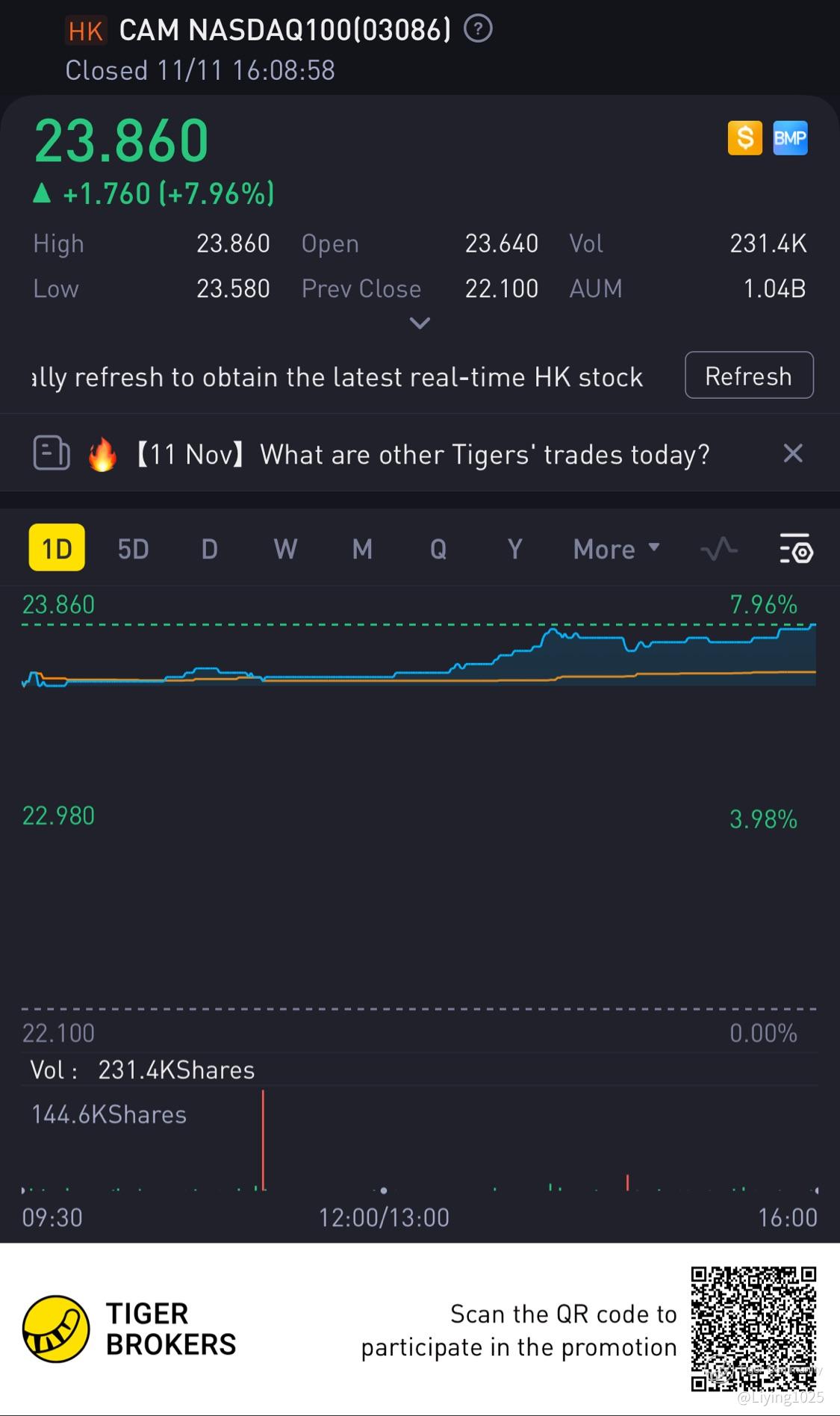Switch to the 5D chart
The image size is (840, 1416).
(133, 549)
